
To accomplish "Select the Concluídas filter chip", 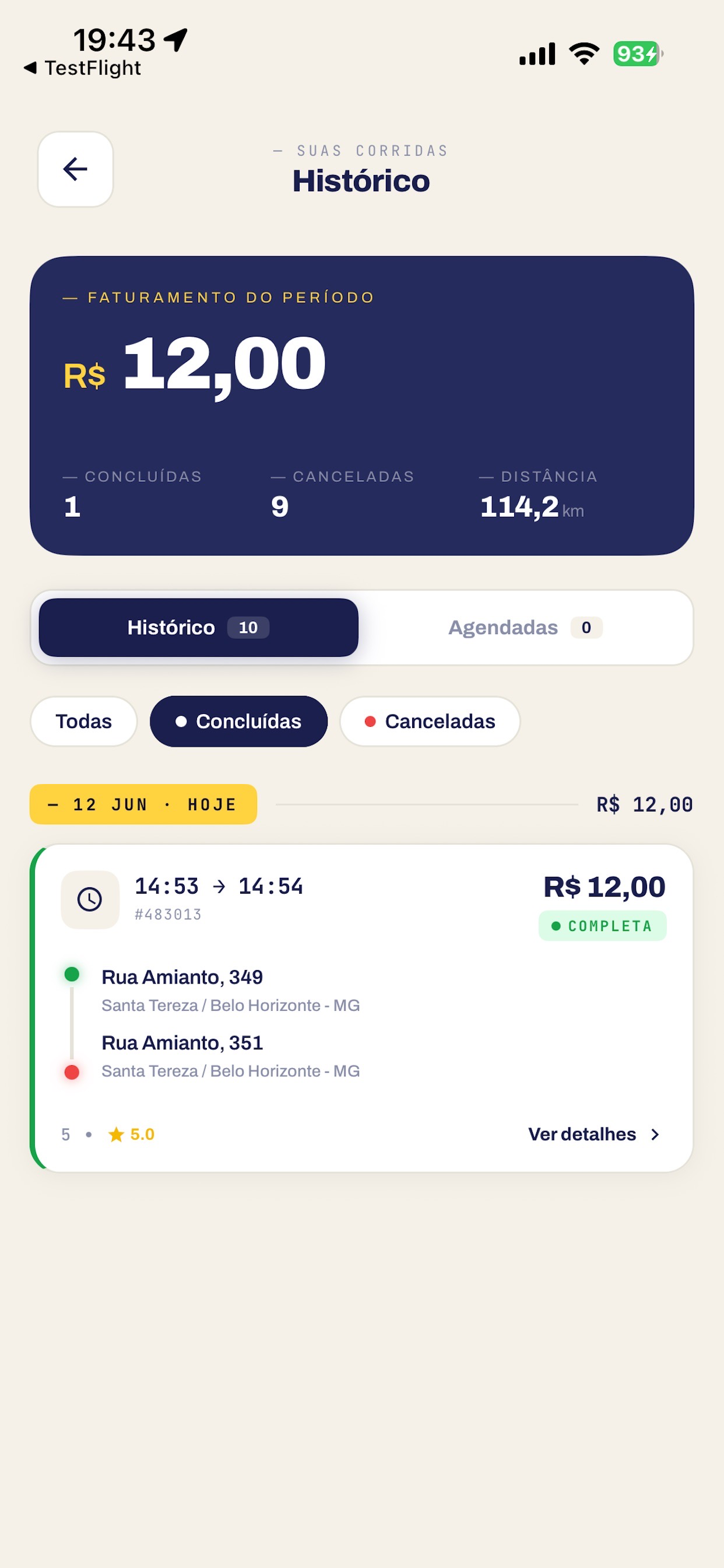I will (x=238, y=722).
